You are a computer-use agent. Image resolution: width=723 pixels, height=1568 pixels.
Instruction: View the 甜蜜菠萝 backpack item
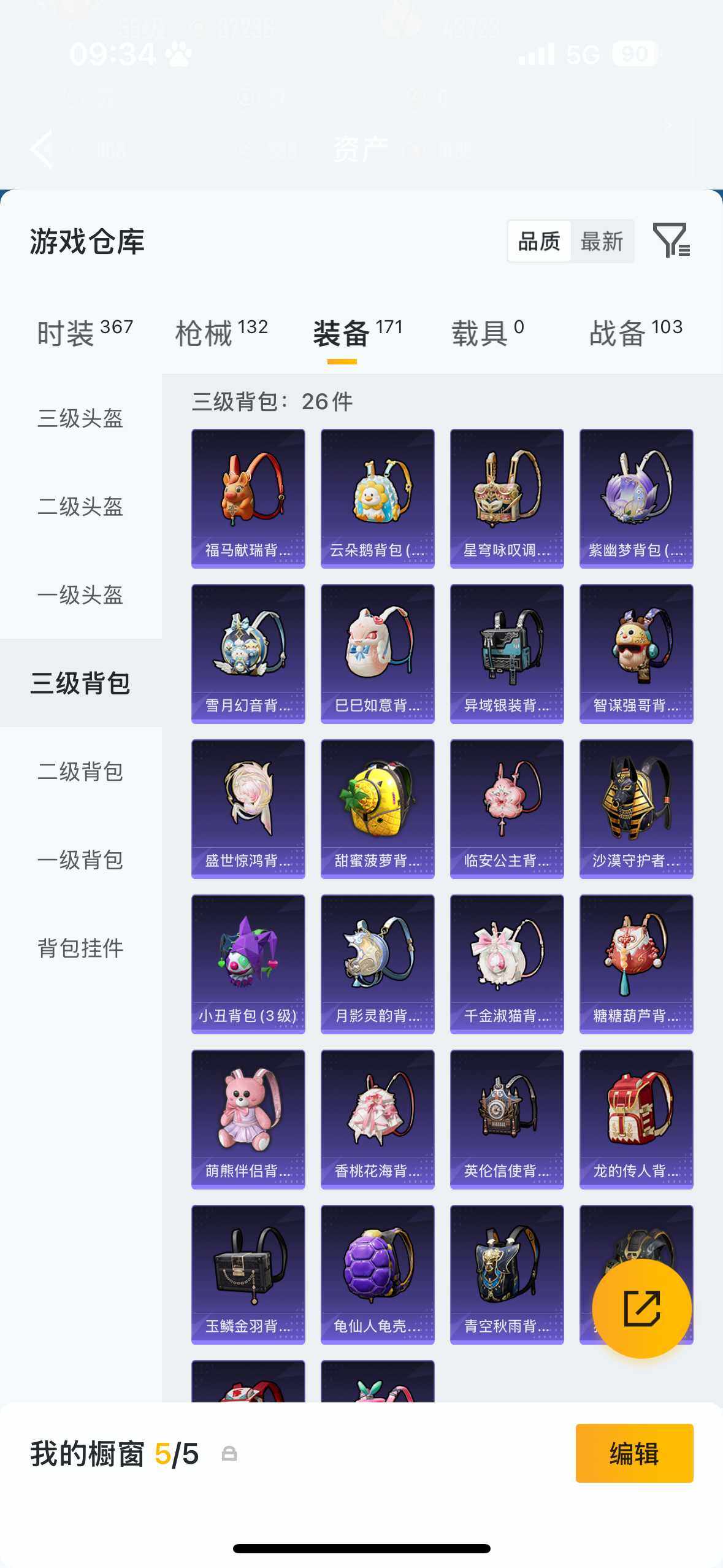tap(377, 809)
